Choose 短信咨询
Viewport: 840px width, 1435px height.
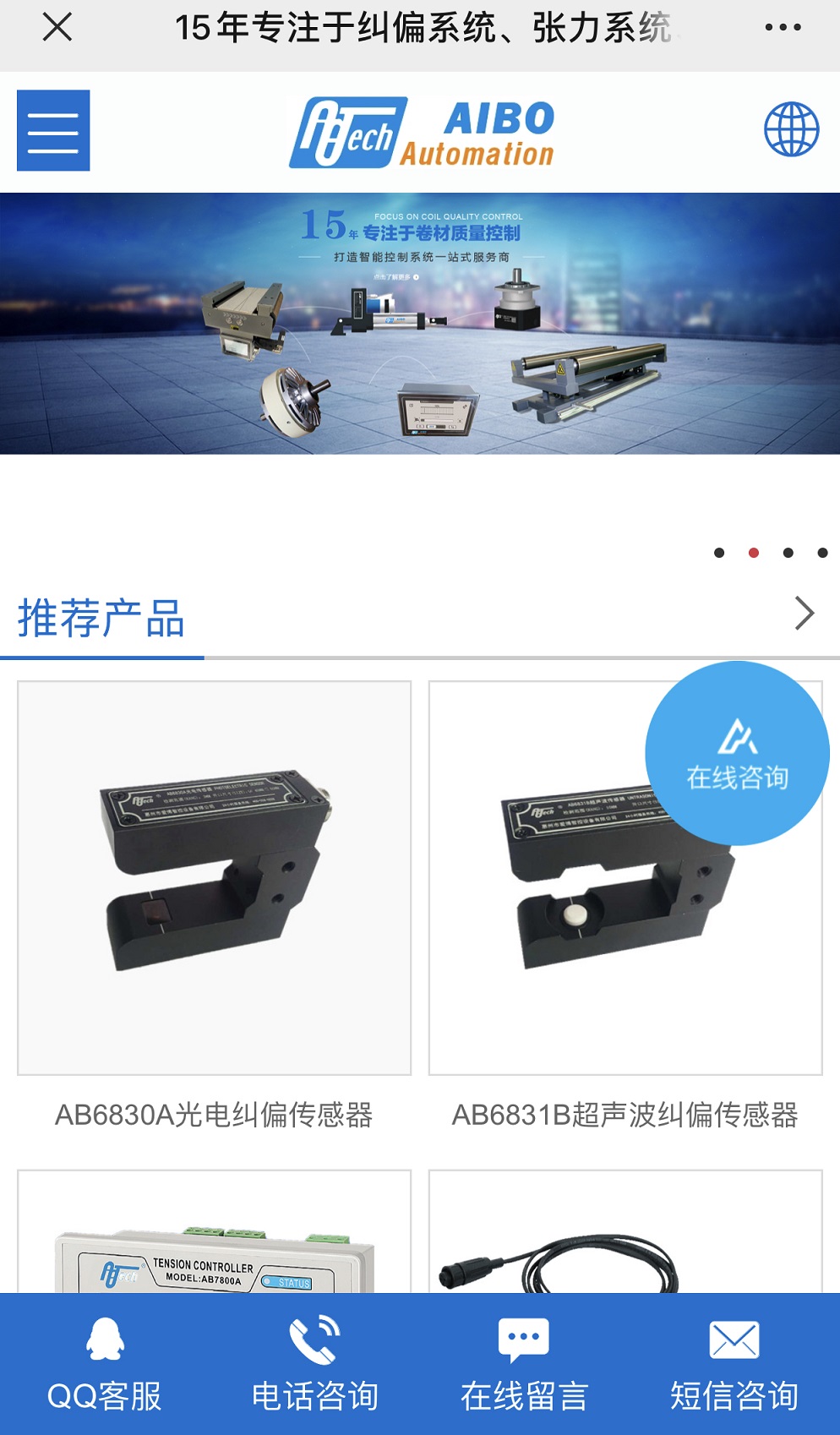[x=734, y=1364]
